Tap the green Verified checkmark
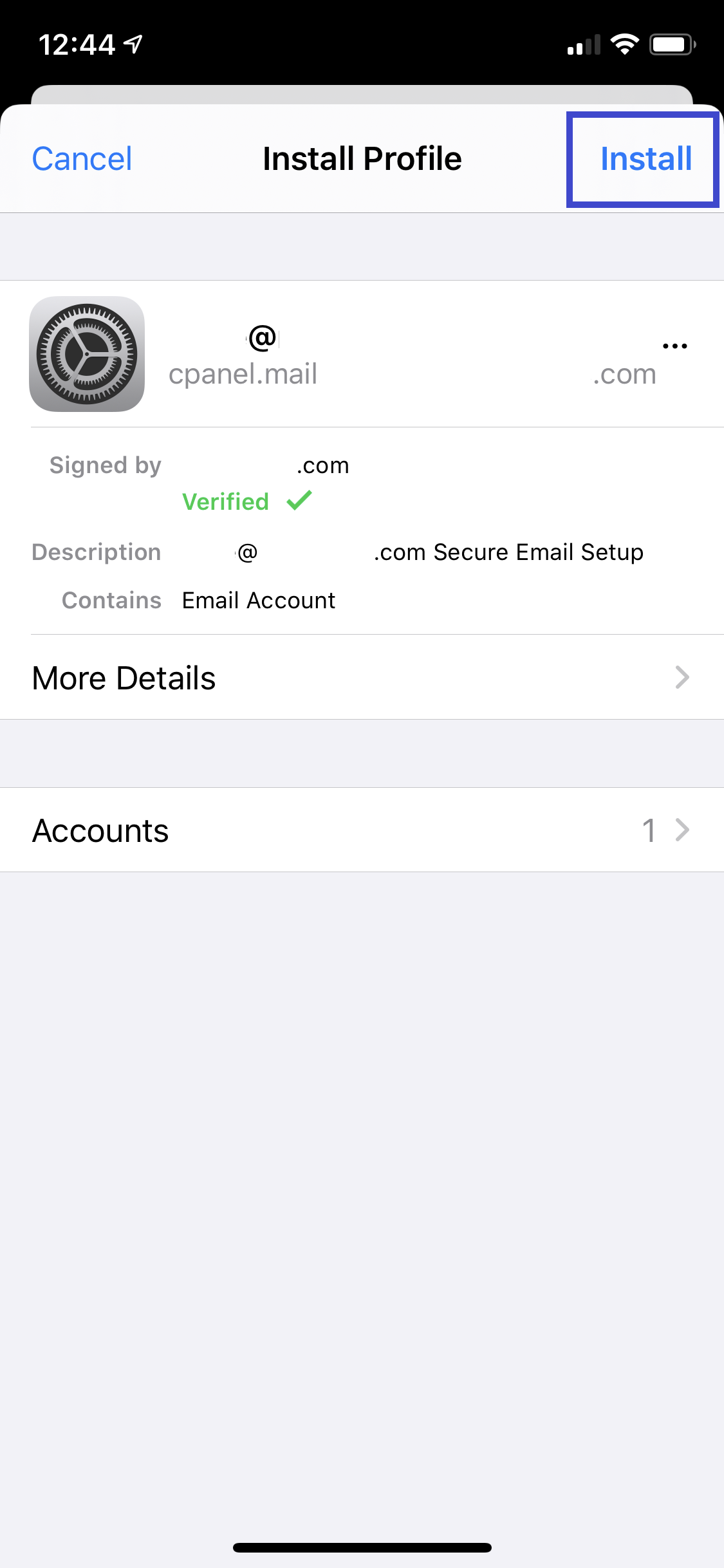 pos(298,501)
